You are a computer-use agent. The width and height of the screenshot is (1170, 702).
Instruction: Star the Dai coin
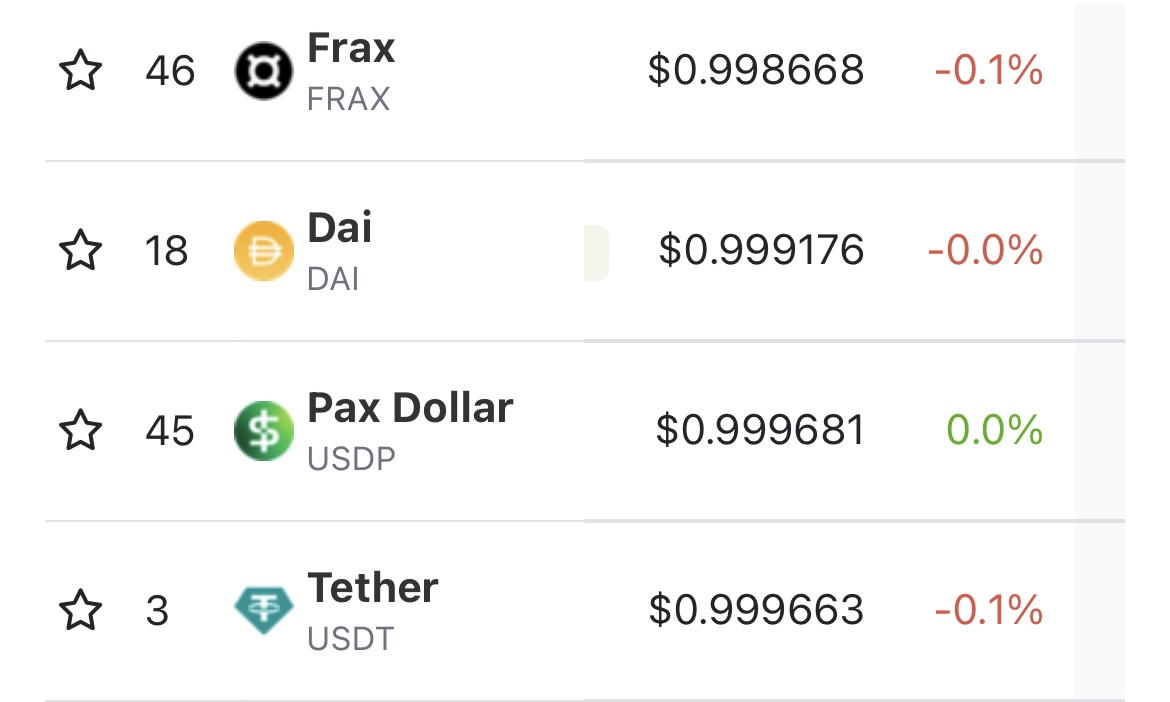coord(80,250)
